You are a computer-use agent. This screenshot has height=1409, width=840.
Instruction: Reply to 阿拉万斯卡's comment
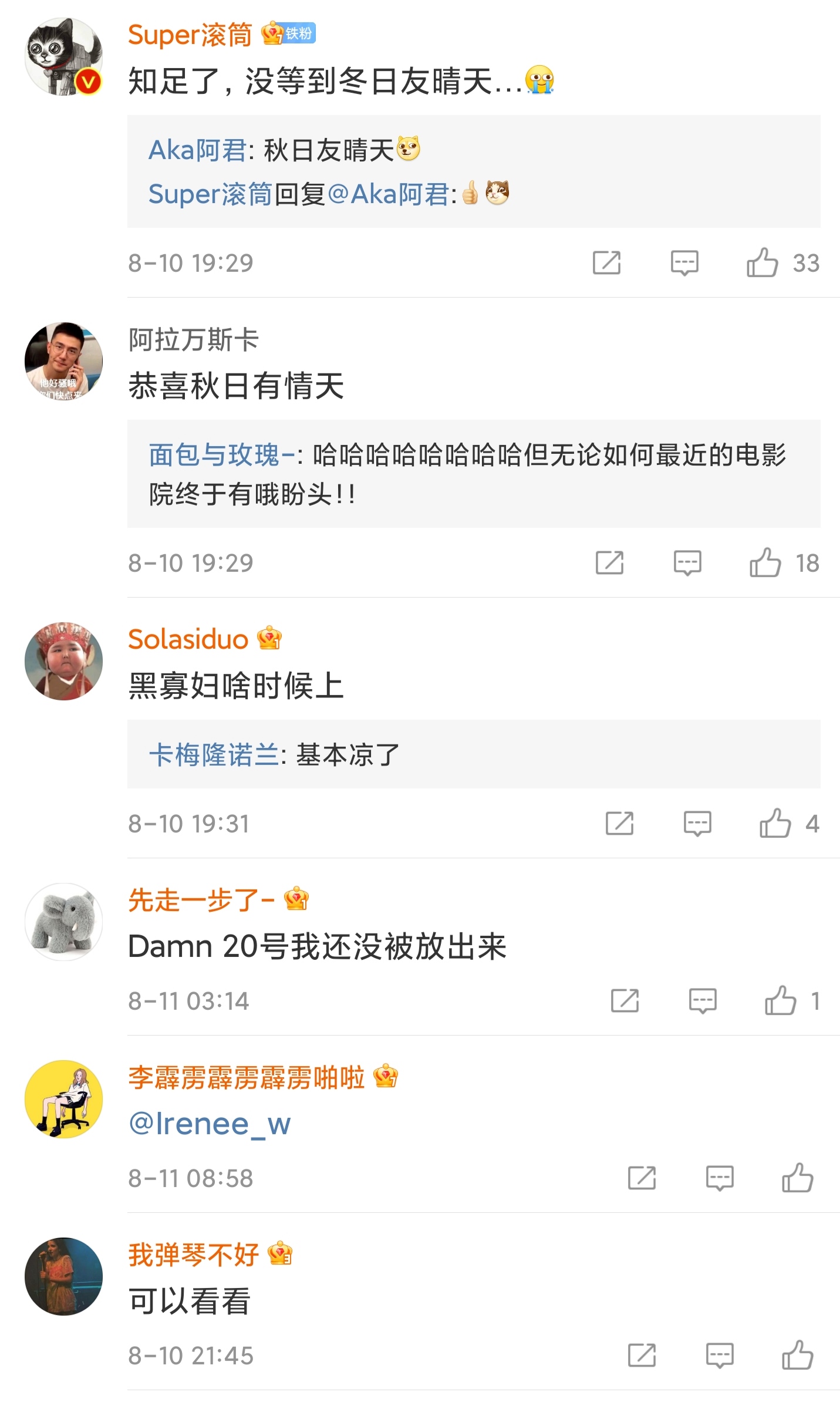pos(687,562)
